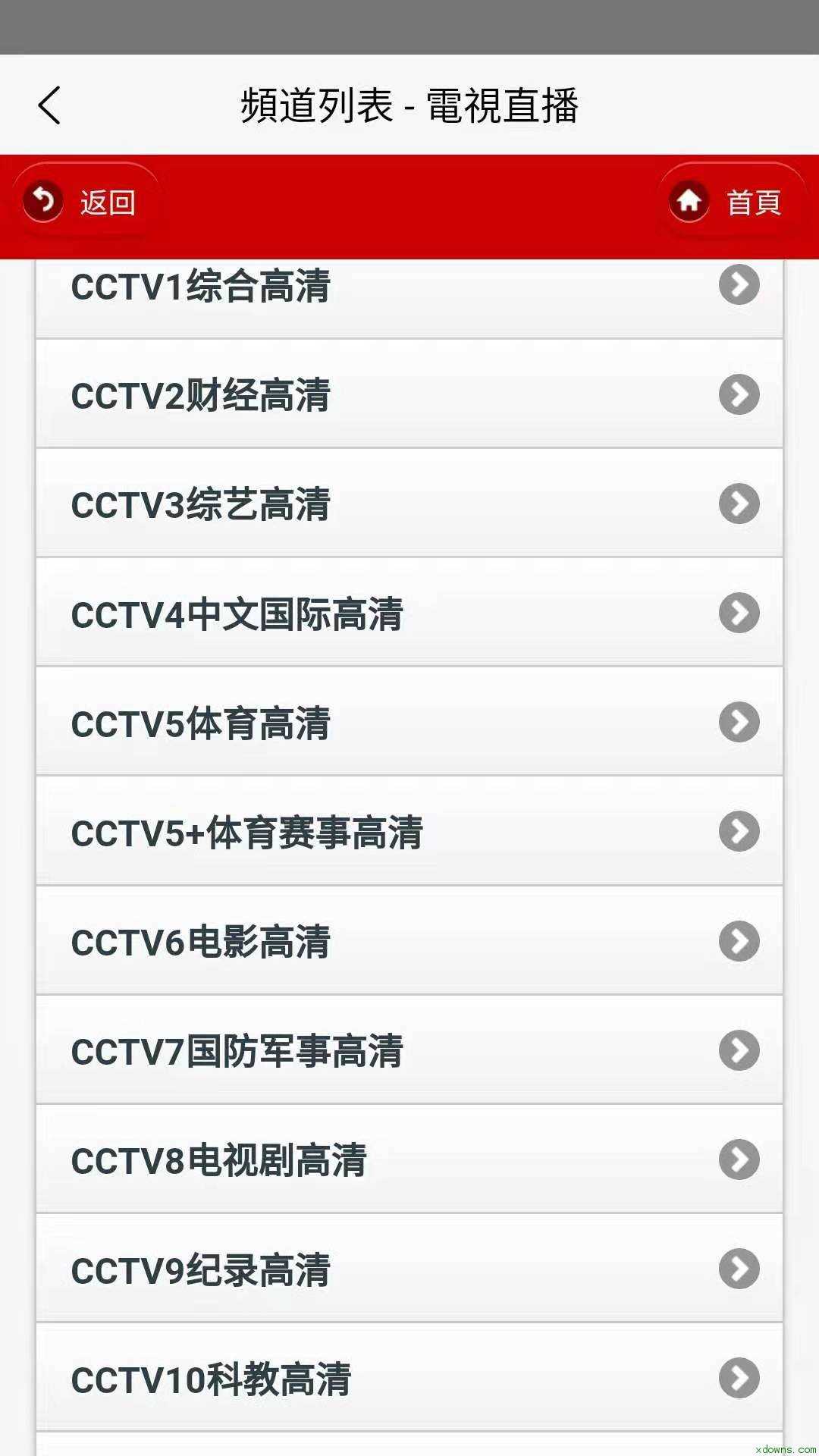819x1456 pixels.
Task: Click the chevron icon for CCTV5体育高清
Action: 739,722
